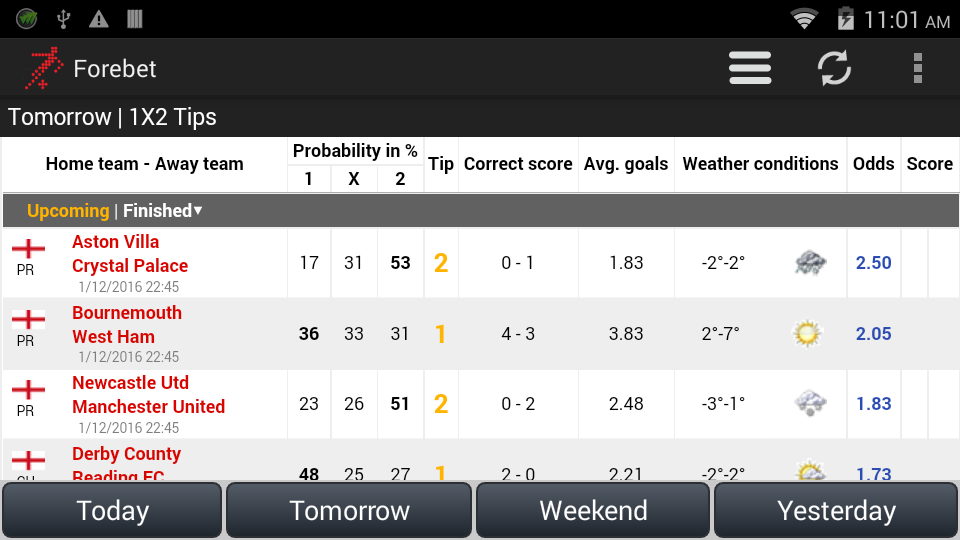Open the hamburger menu icon
The width and height of the screenshot is (960, 540).
(x=750, y=68)
